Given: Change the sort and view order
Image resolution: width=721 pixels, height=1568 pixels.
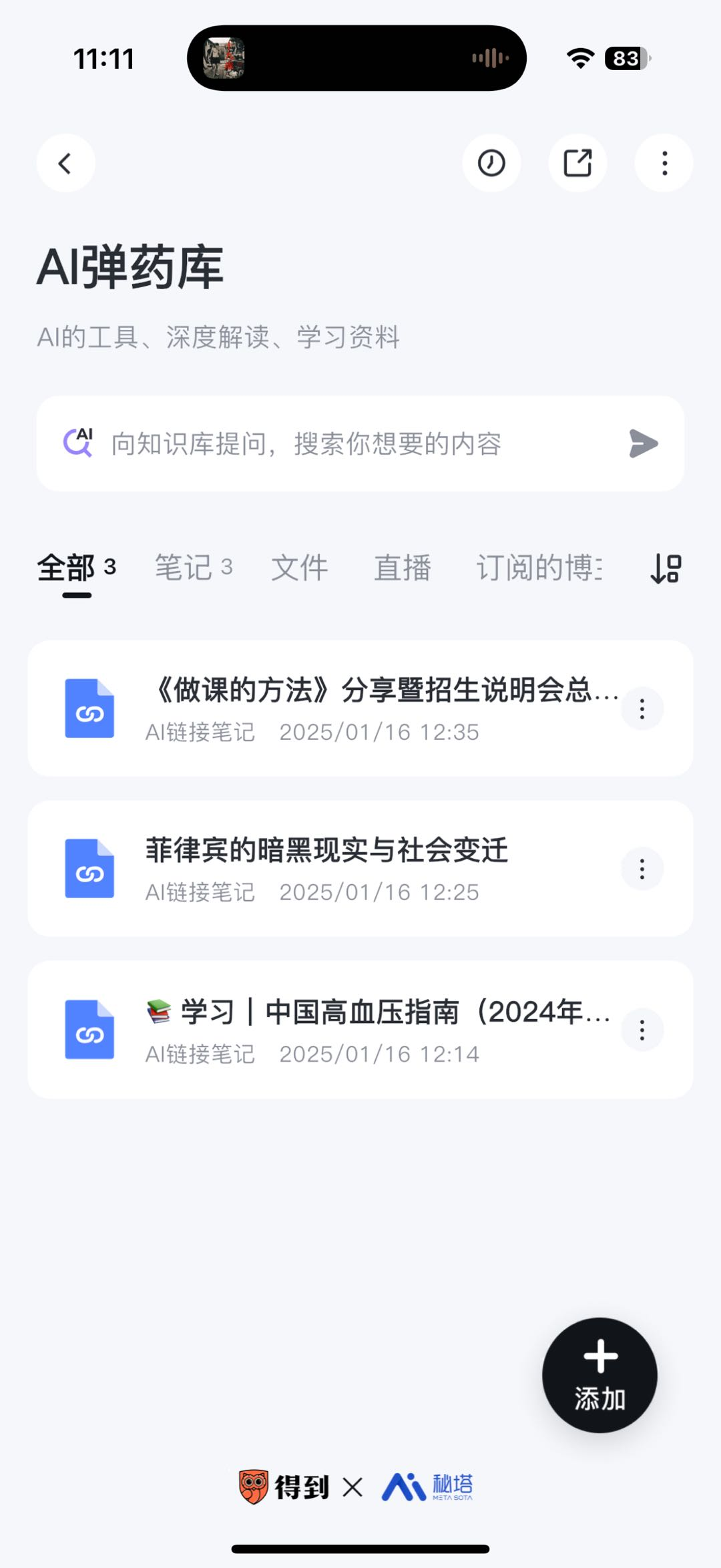Looking at the screenshot, I should (x=666, y=569).
